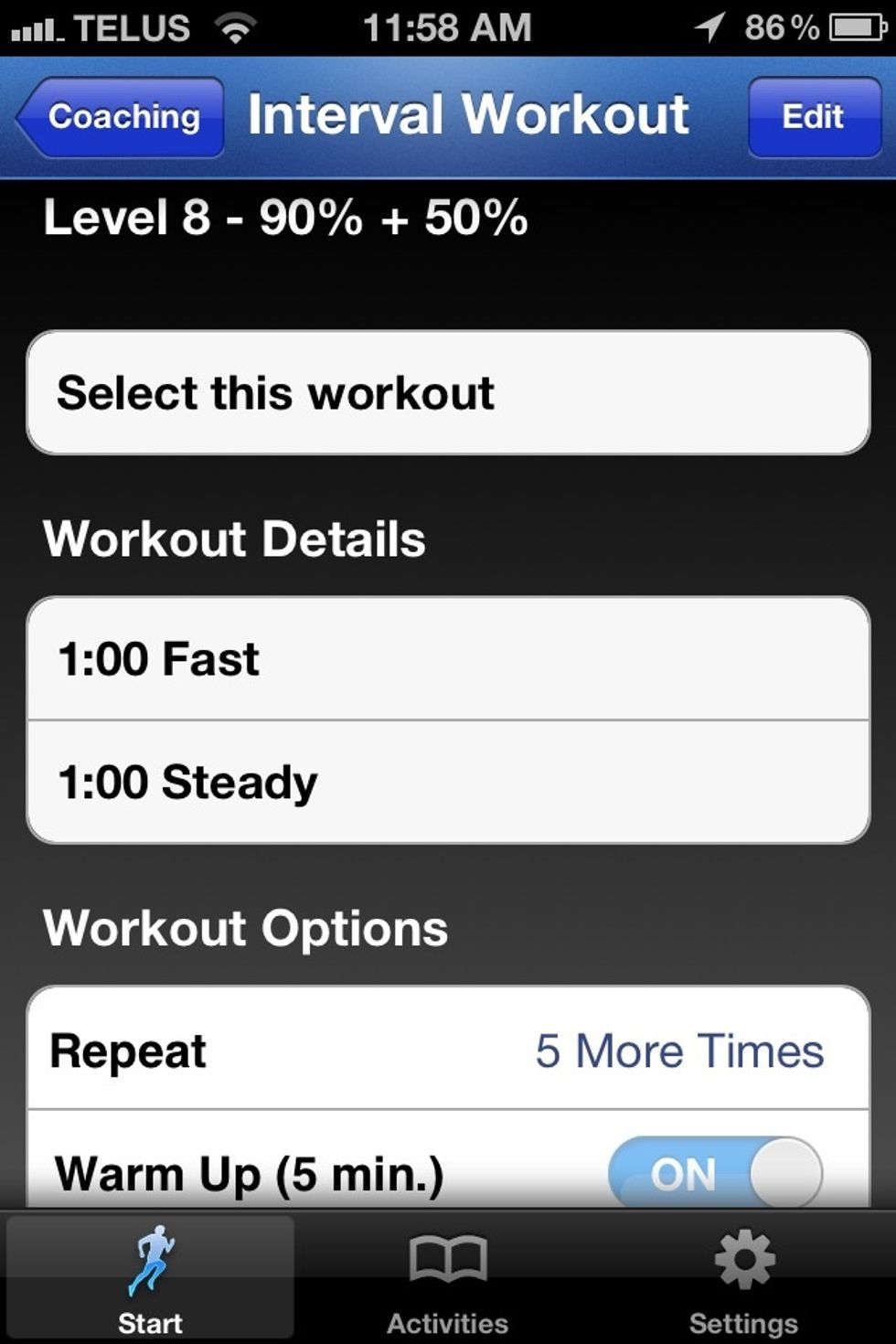Open the 1:00 Fast interval entry
The image size is (896, 1344).
448,658
